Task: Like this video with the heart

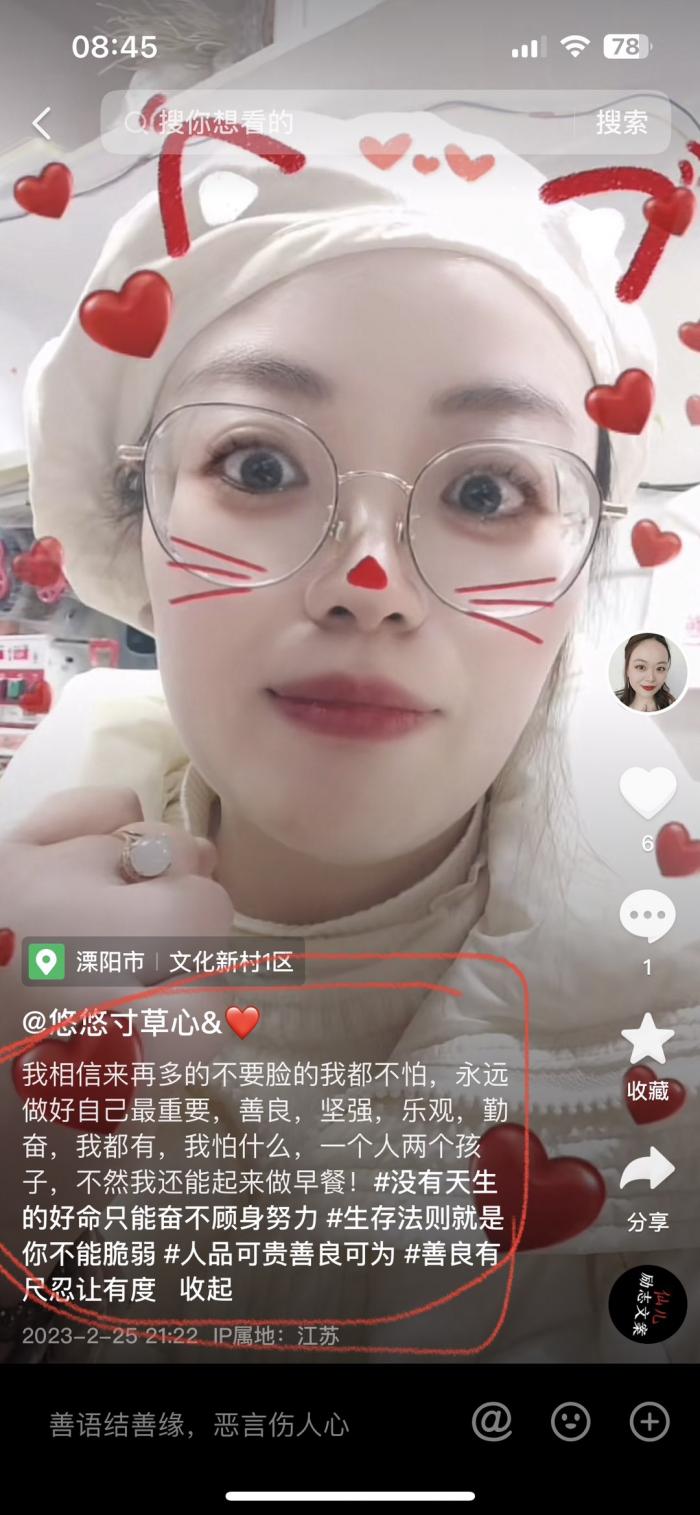Action: 647,792
